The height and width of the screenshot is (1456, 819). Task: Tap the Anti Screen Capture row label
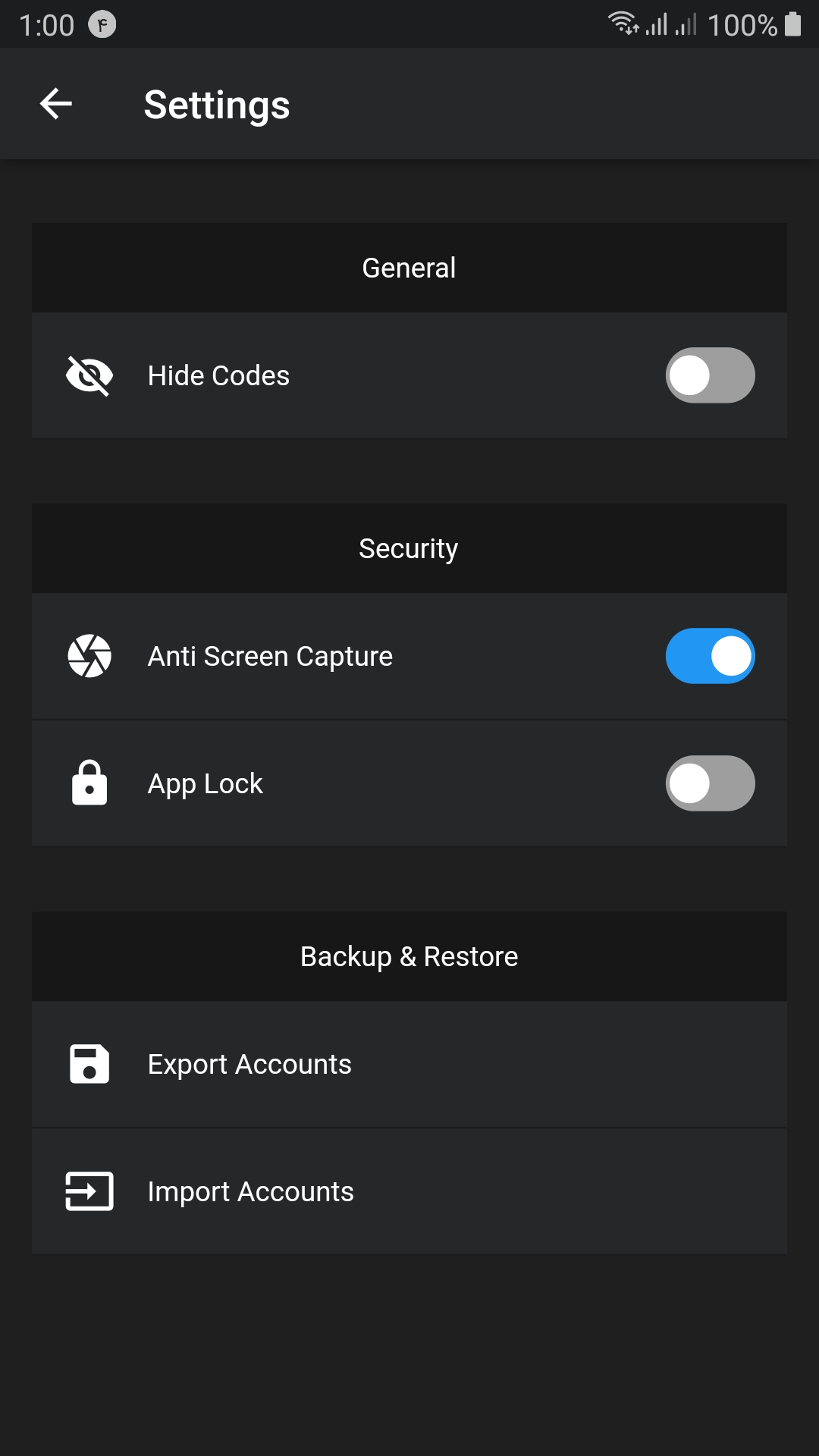270,655
